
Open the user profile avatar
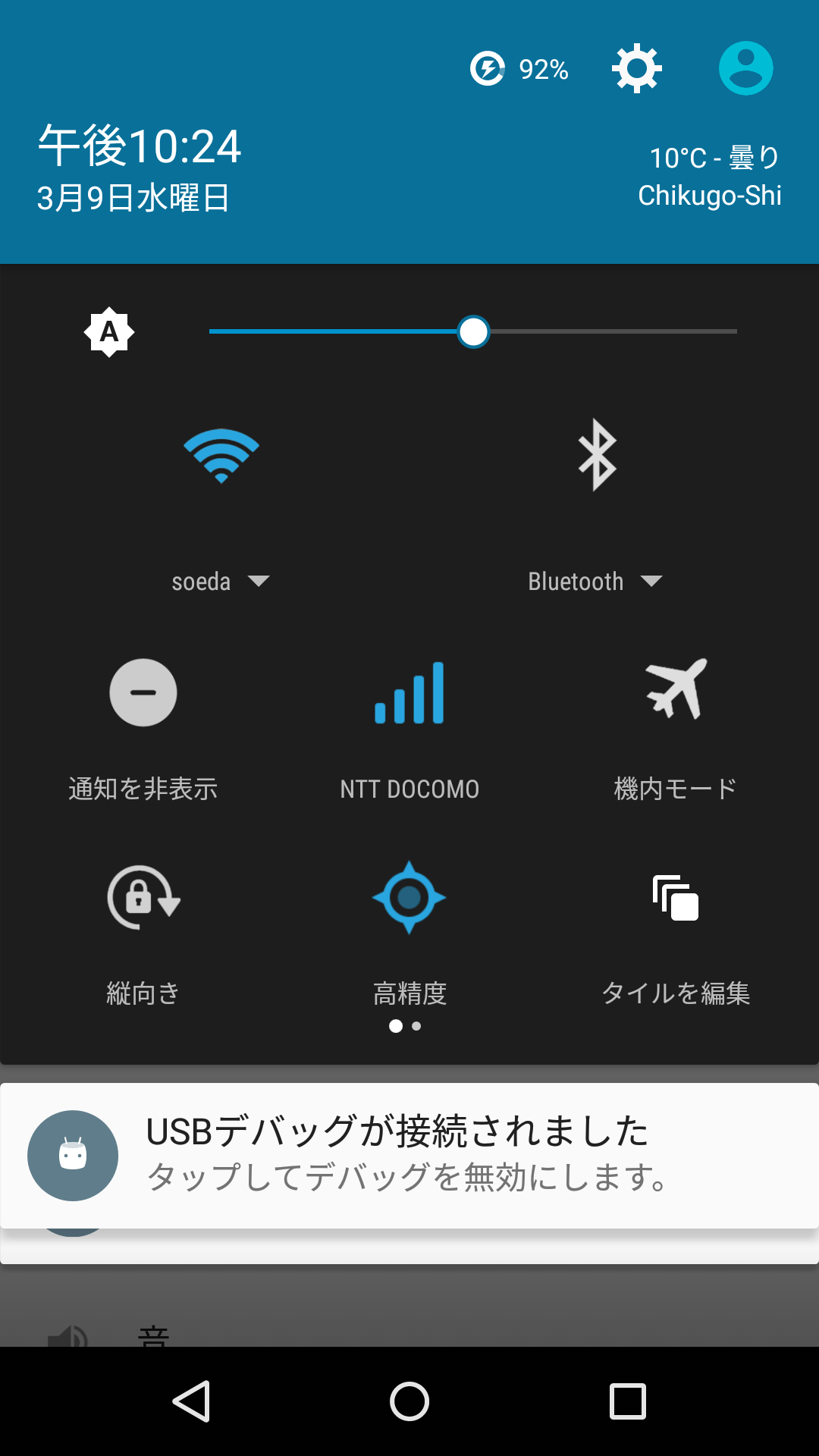tap(746, 68)
